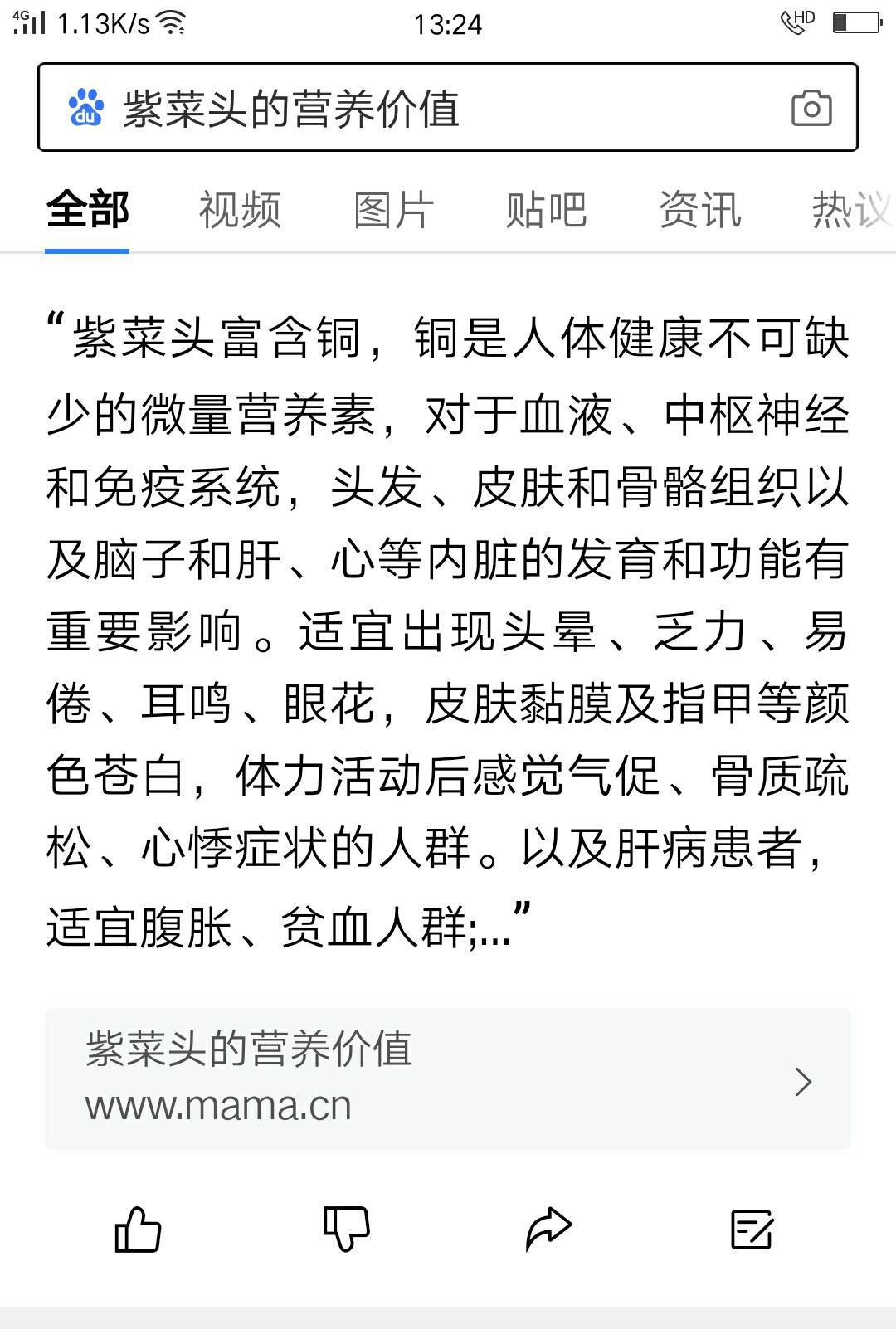
Task: Dislike this answer with thumbs down
Action: click(x=345, y=1229)
